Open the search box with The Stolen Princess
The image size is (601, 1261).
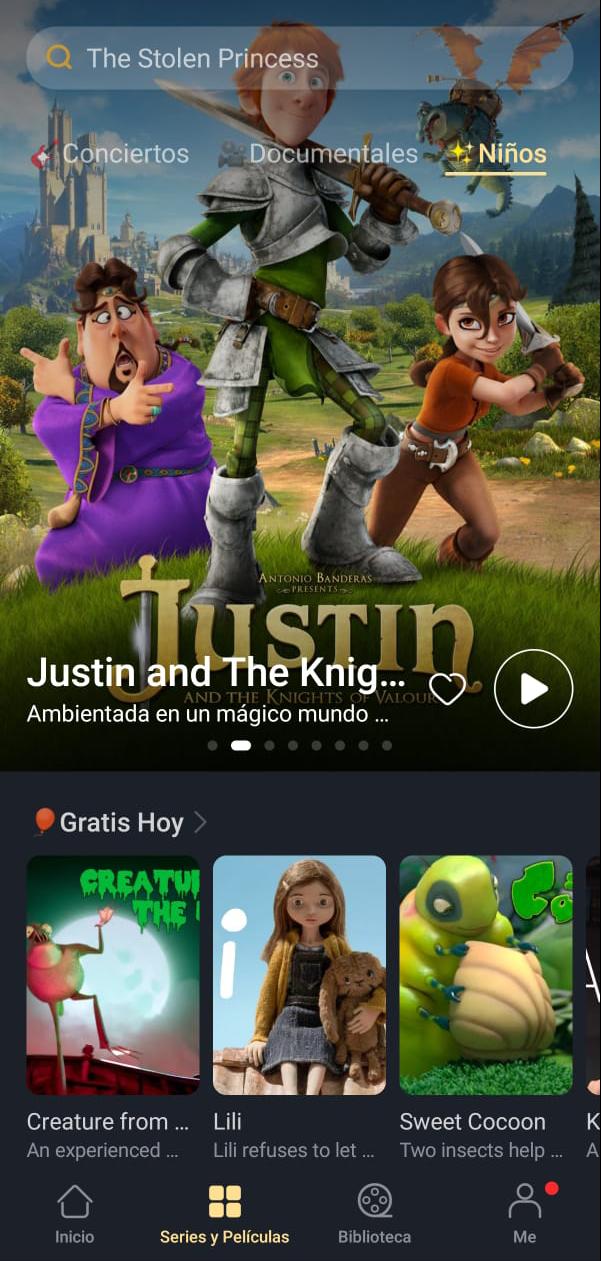(300, 58)
